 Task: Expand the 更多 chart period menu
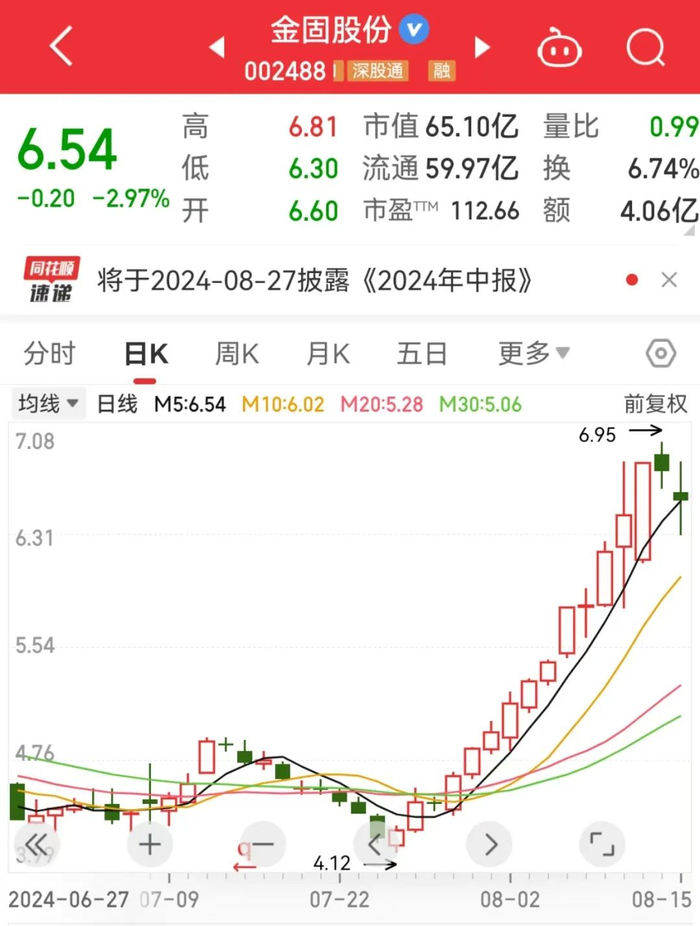pyautogui.click(x=534, y=353)
